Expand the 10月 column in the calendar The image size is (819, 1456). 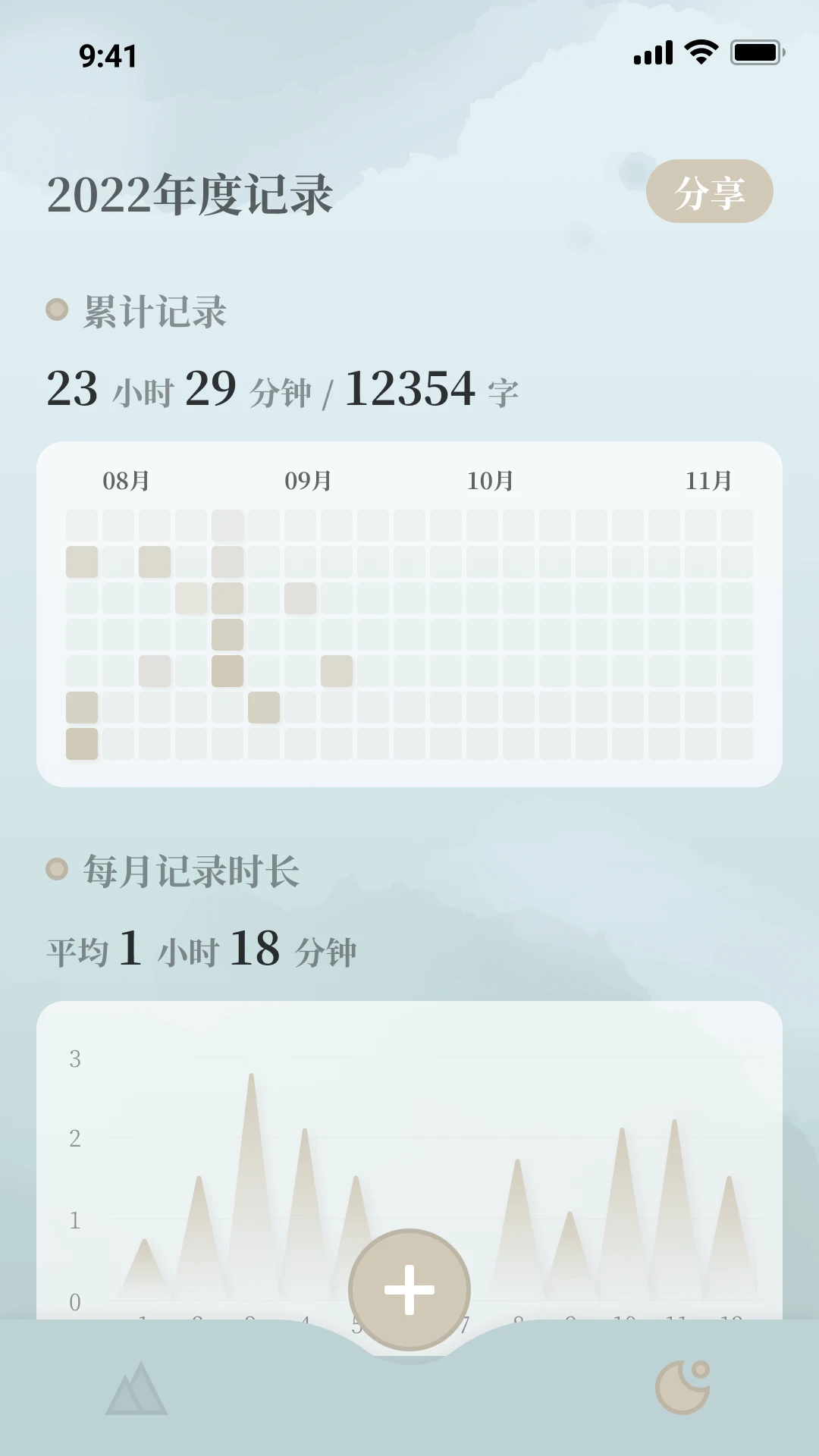pos(491,479)
